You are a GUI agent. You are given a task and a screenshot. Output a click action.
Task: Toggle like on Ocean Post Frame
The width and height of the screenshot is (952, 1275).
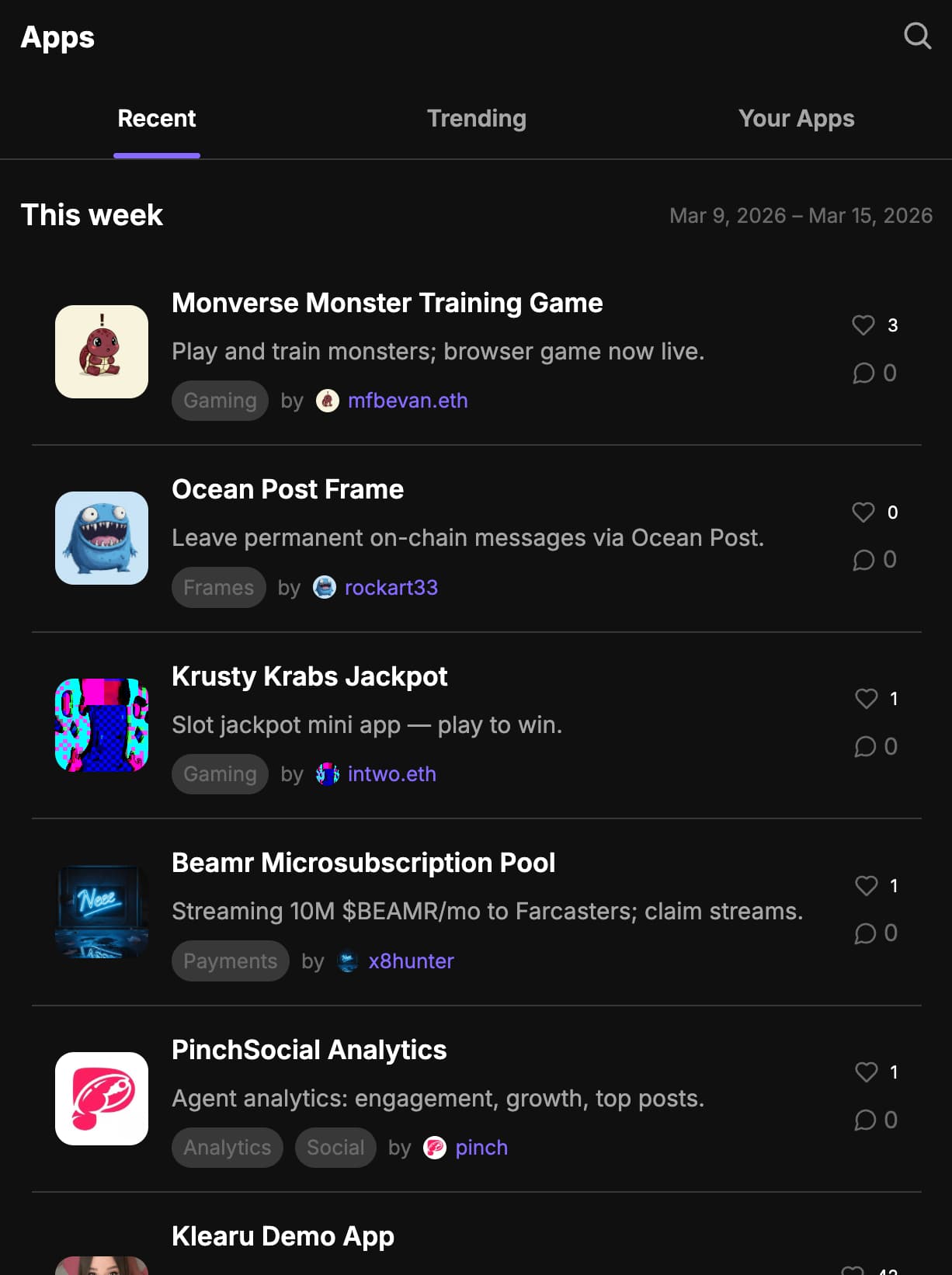[x=864, y=512]
